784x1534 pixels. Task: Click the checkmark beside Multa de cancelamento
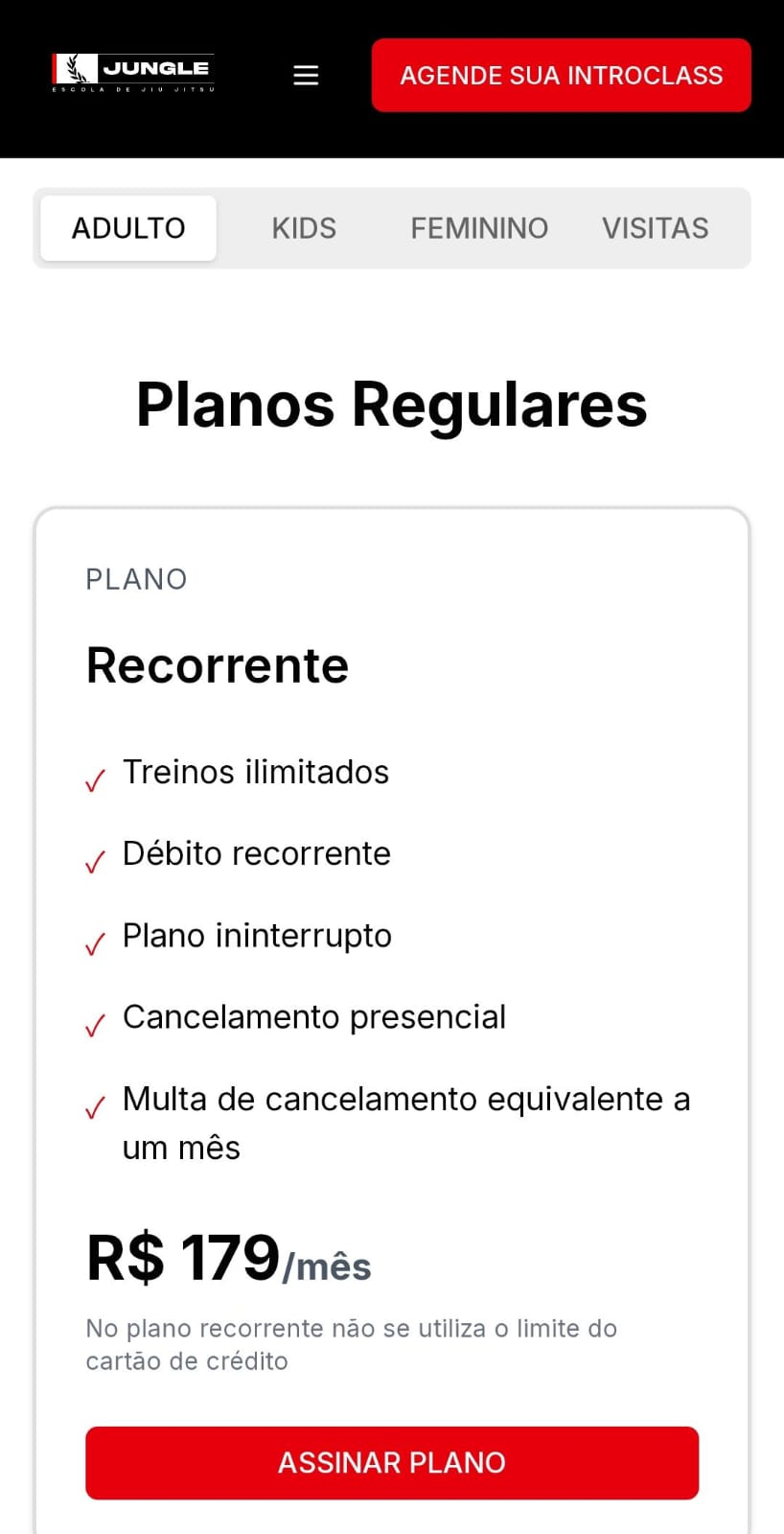pos(94,1106)
